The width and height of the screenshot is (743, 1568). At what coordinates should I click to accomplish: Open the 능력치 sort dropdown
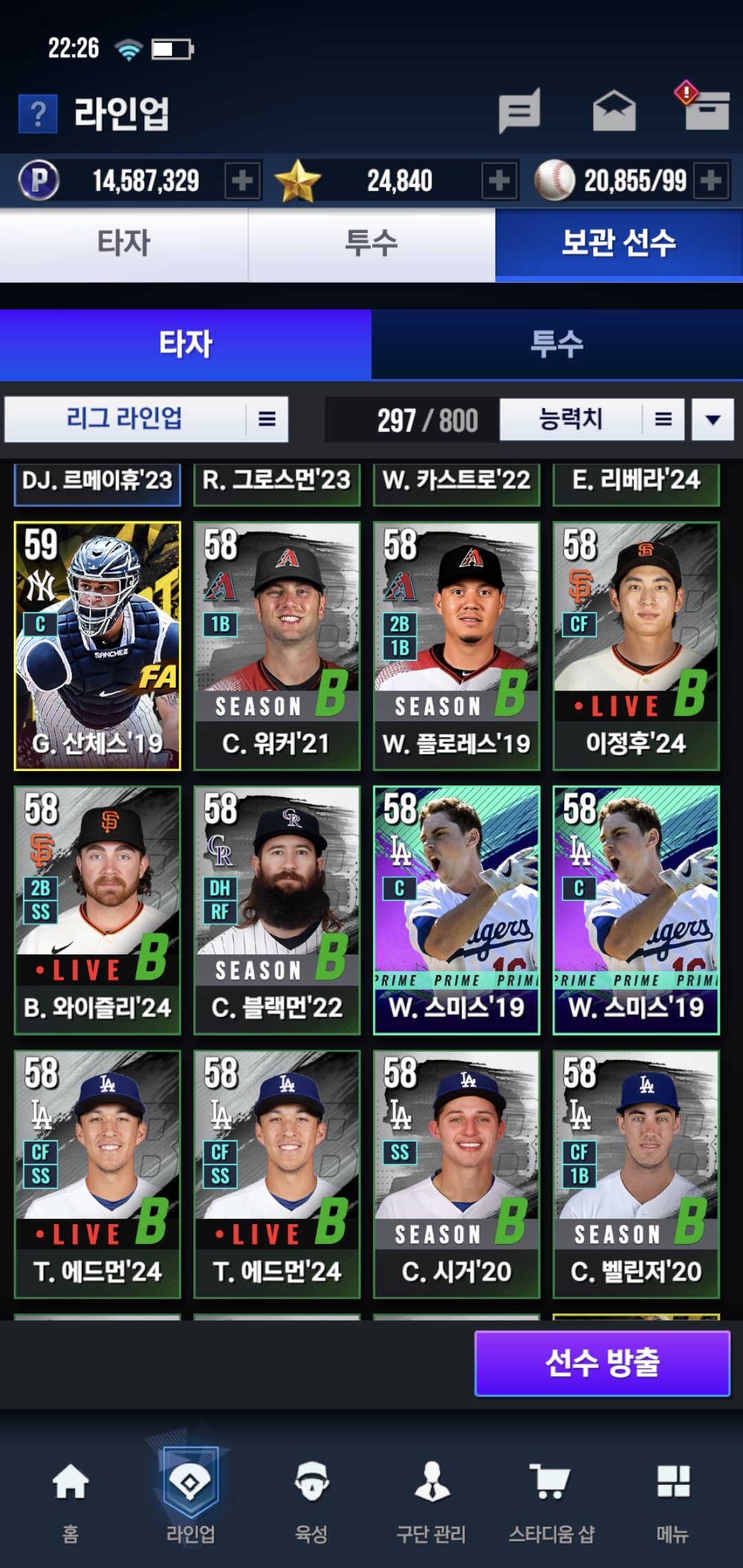tap(591, 419)
